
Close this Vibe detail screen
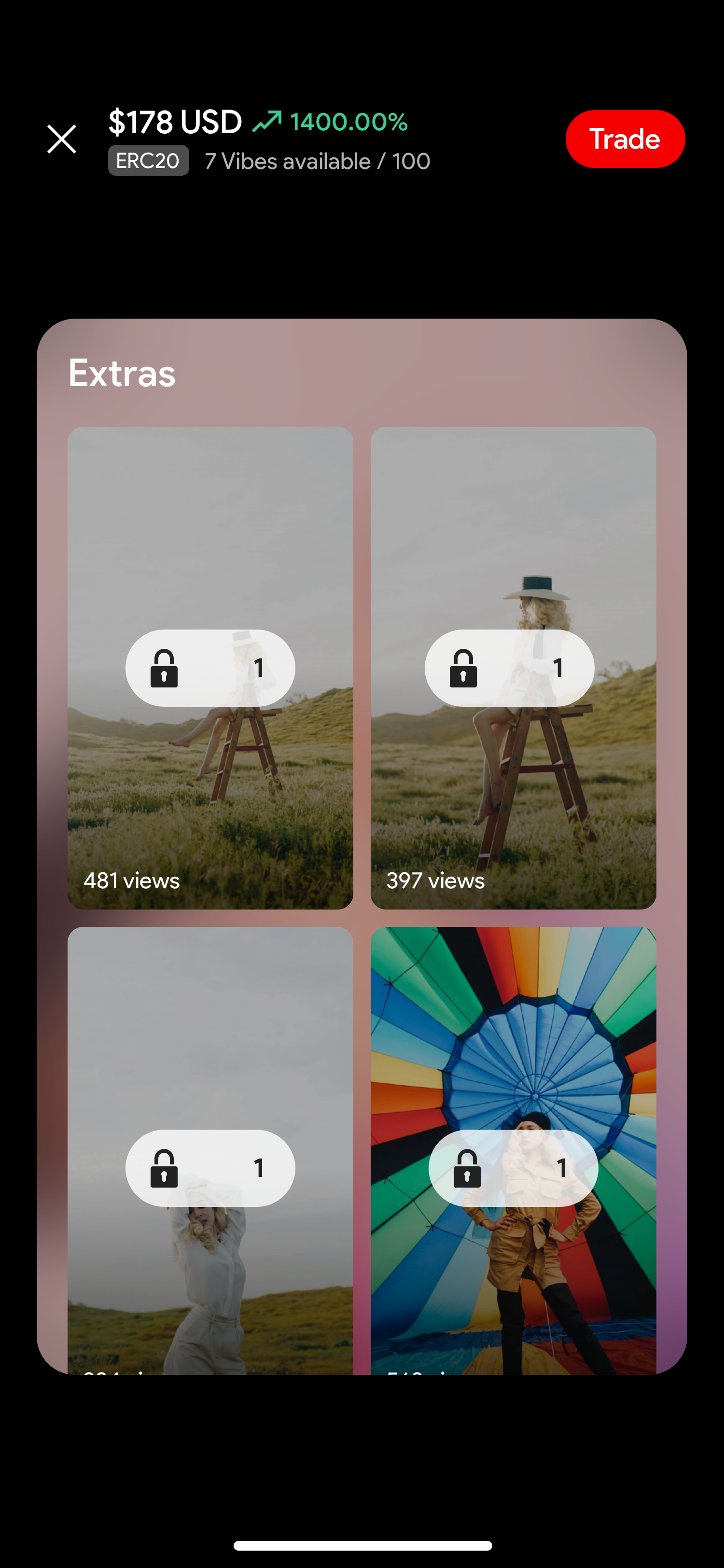pos(61,140)
